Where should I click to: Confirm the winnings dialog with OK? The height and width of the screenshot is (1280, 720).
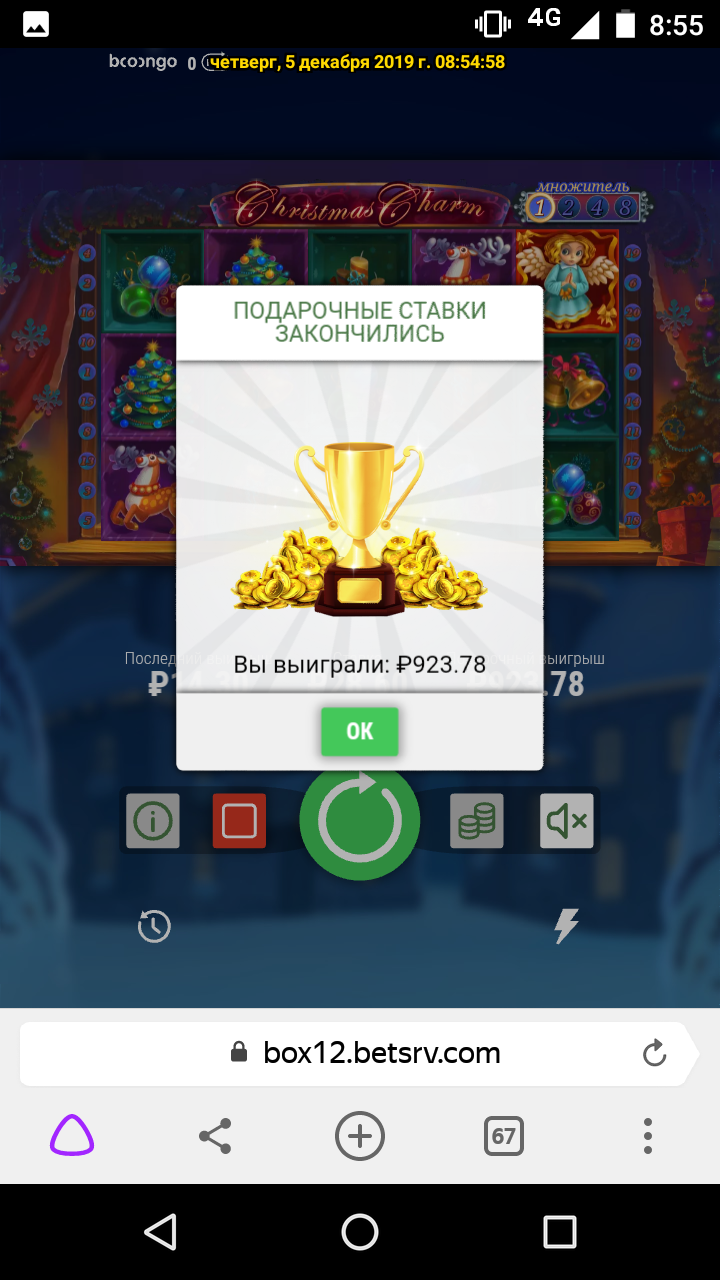point(359,731)
